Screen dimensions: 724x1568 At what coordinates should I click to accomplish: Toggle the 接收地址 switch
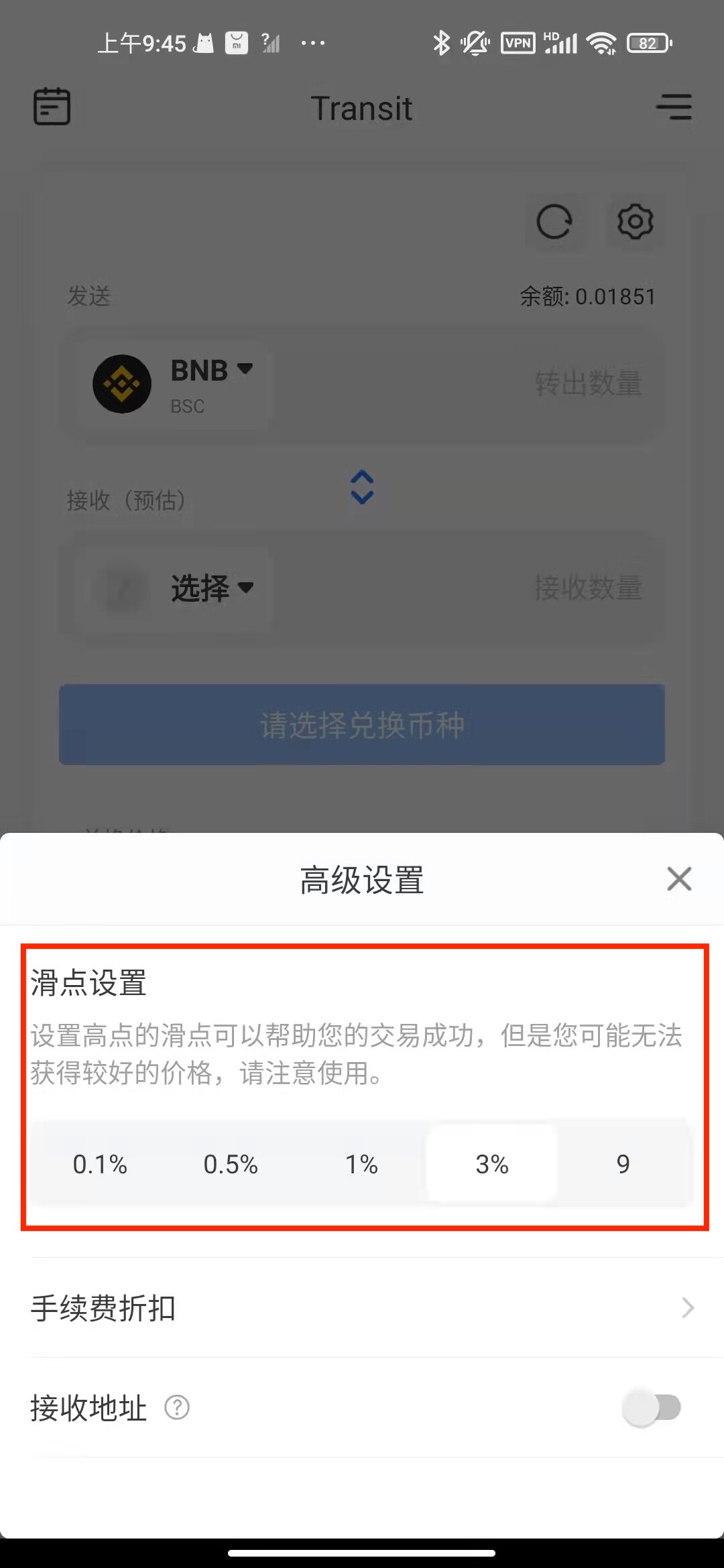[x=651, y=1407]
